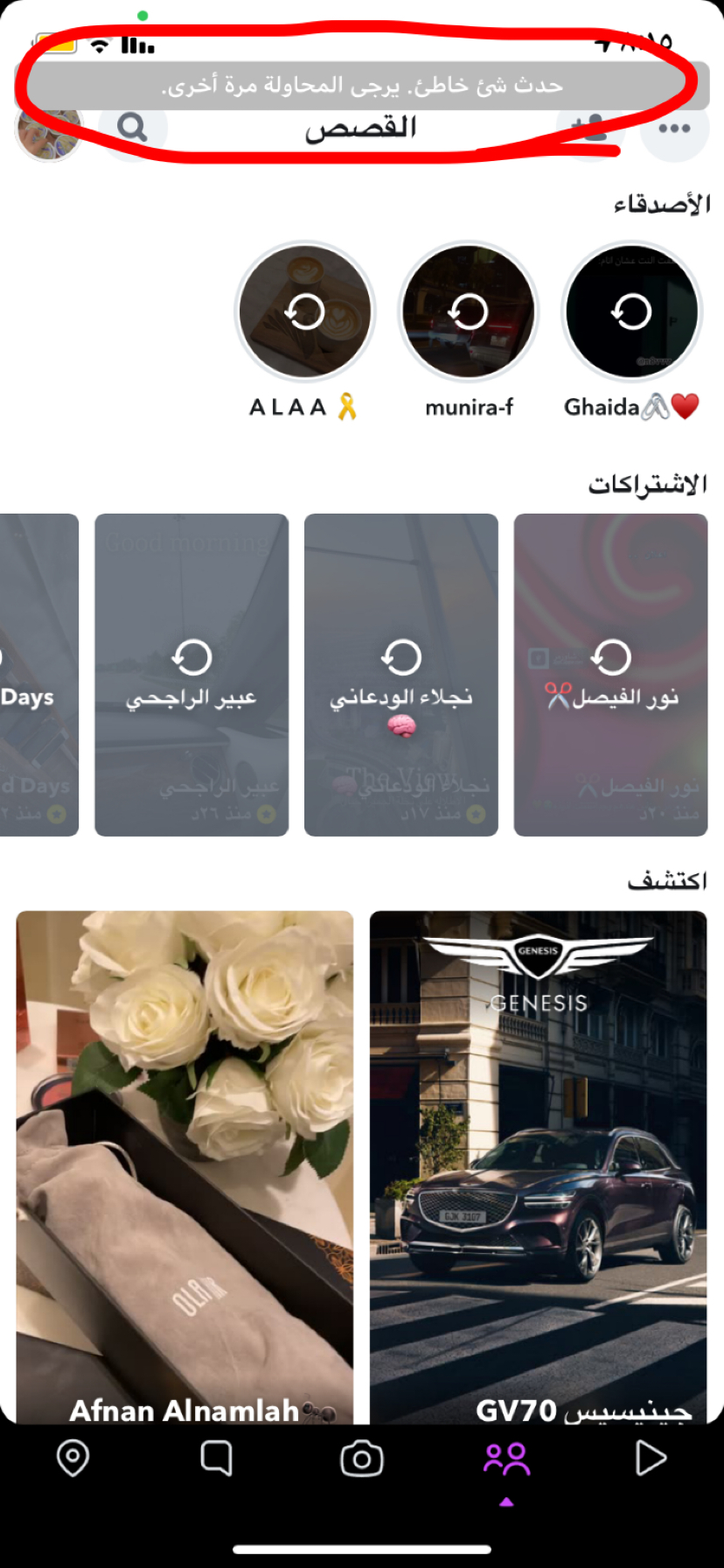The width and height of the screenshot is (724, 1568).
Task: Reload munira-f's story
Action: click(x=469, y=311)
